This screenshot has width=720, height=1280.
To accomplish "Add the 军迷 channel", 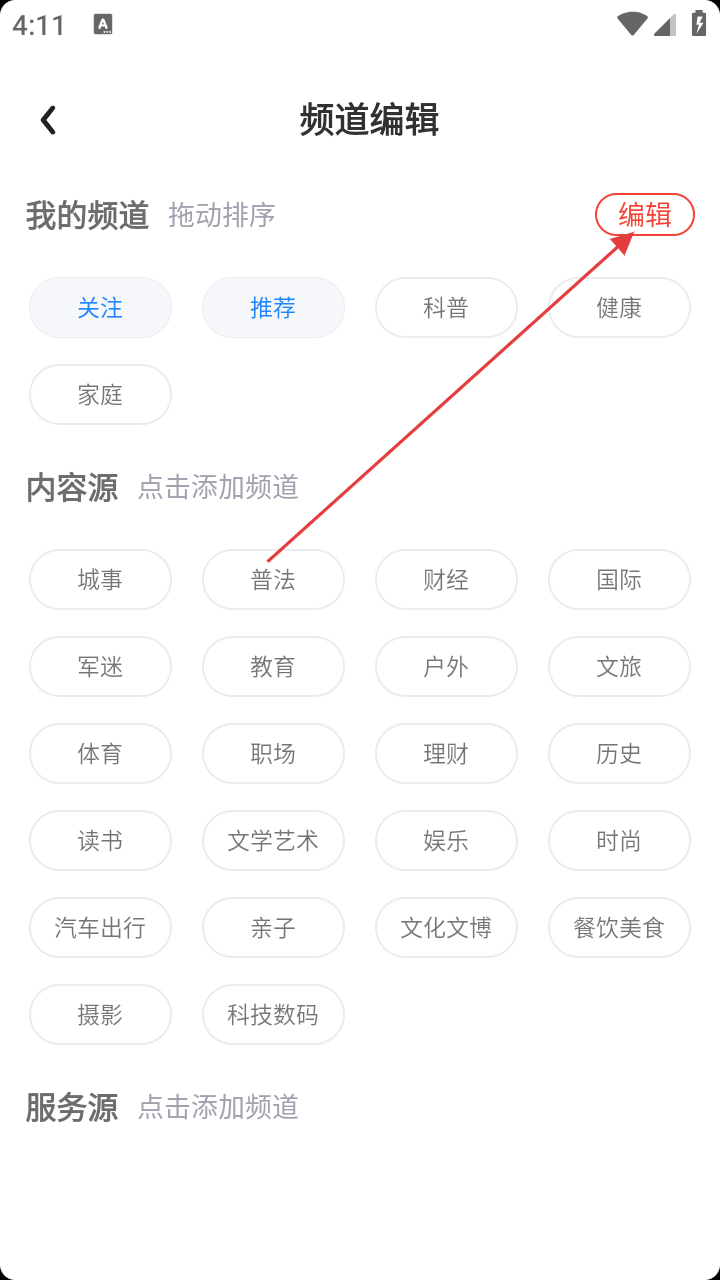I will (100, 667).
